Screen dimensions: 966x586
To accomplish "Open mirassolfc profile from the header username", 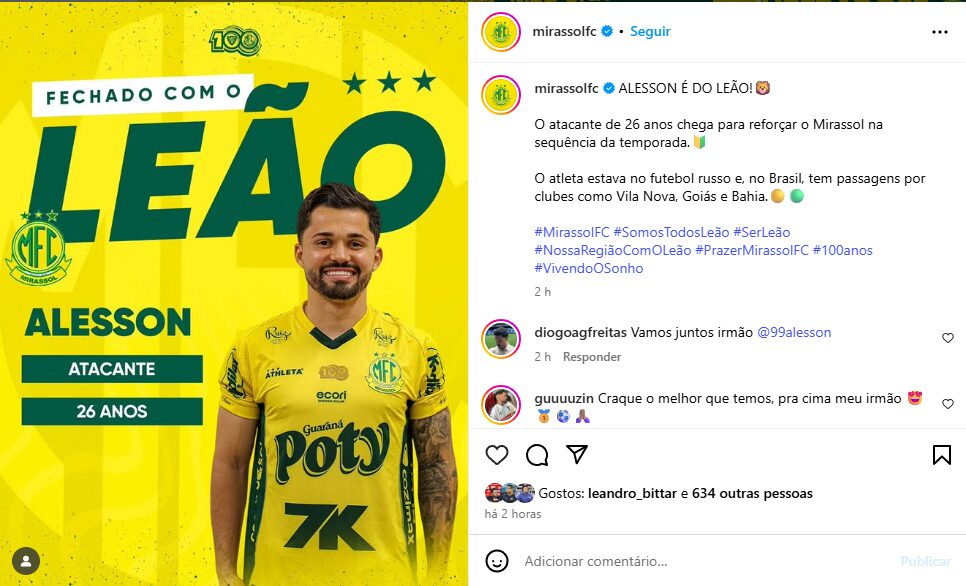I will pyautogui.click(x=565, y=32).
